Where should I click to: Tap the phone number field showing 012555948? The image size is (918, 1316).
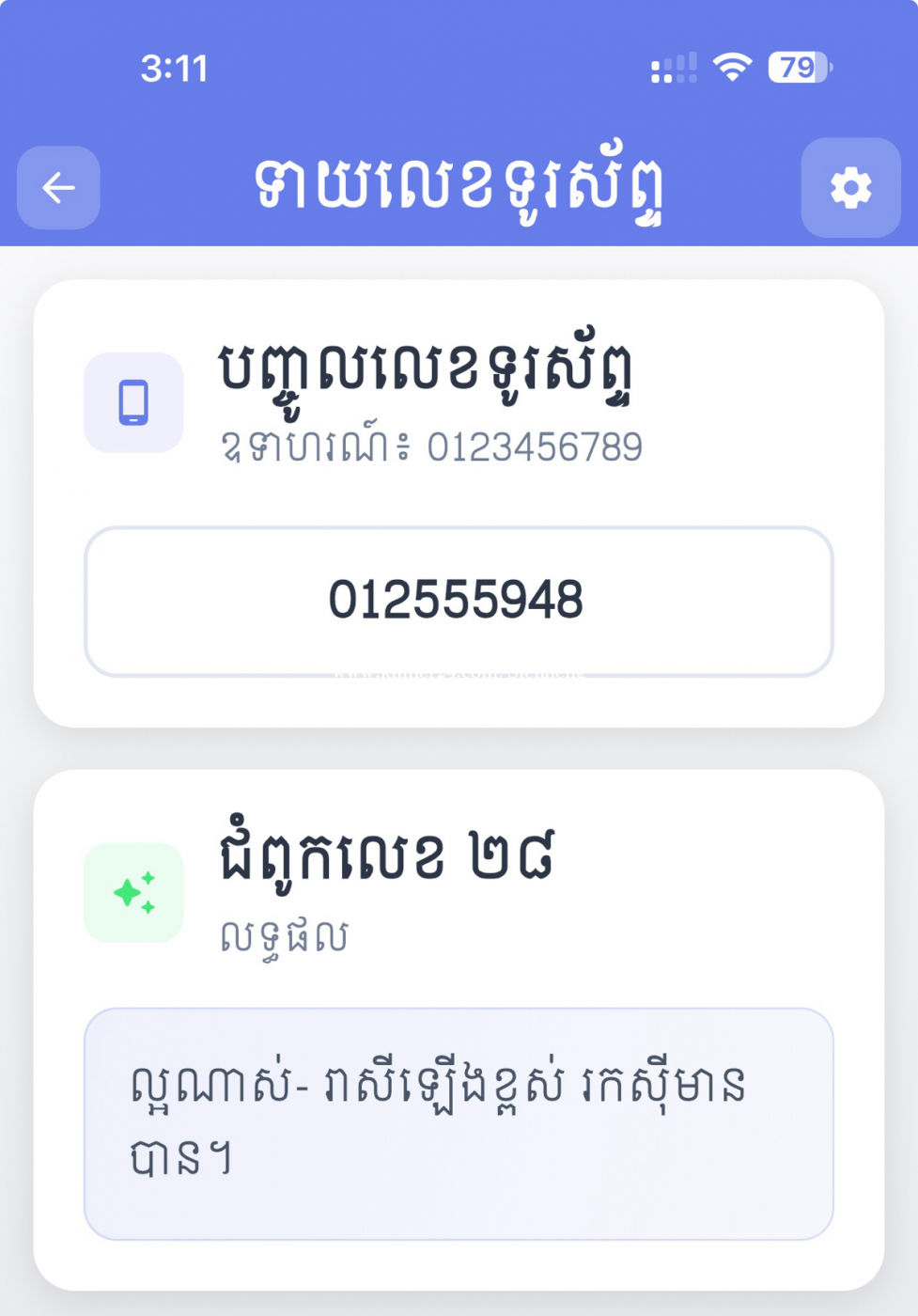click(x=459, y=602)
